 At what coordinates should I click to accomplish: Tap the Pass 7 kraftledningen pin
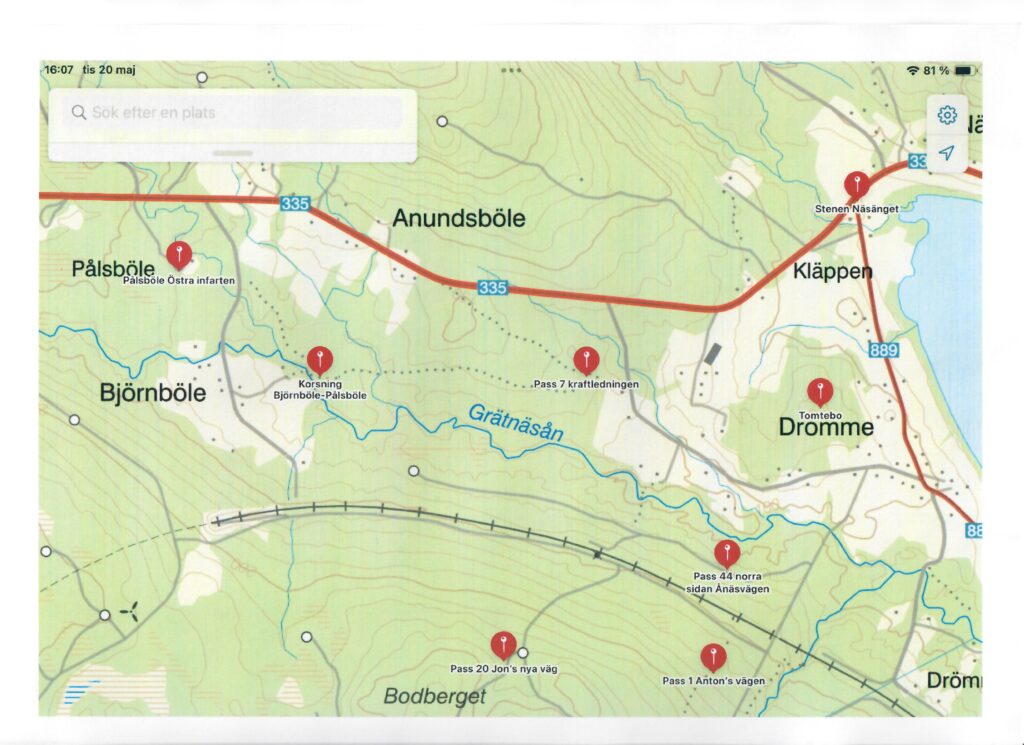(x=586, y=359)
